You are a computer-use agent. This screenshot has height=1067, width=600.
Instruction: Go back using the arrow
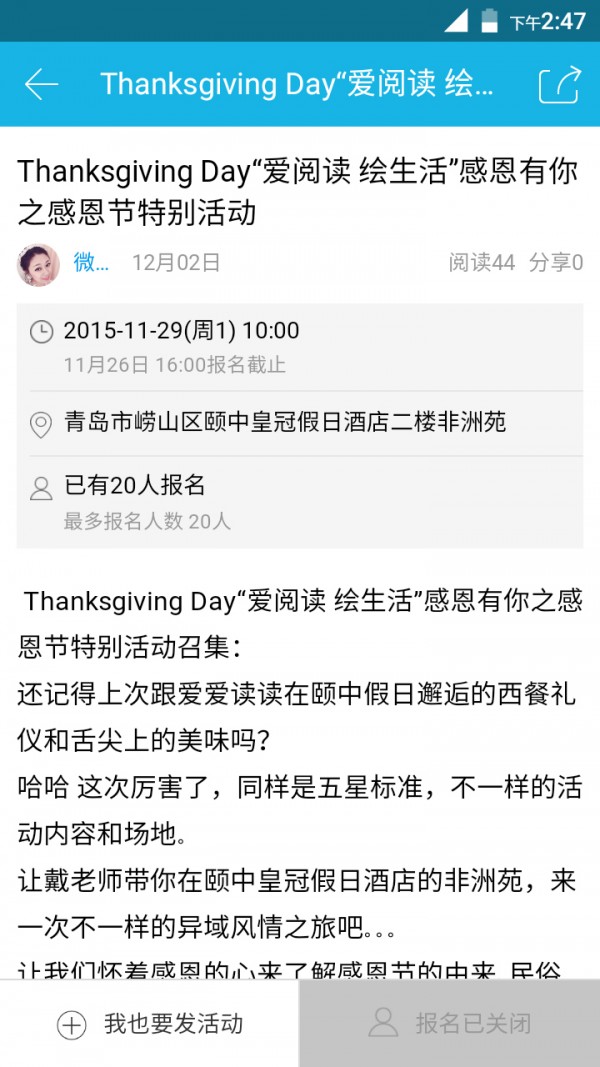(x=42, y=85)
